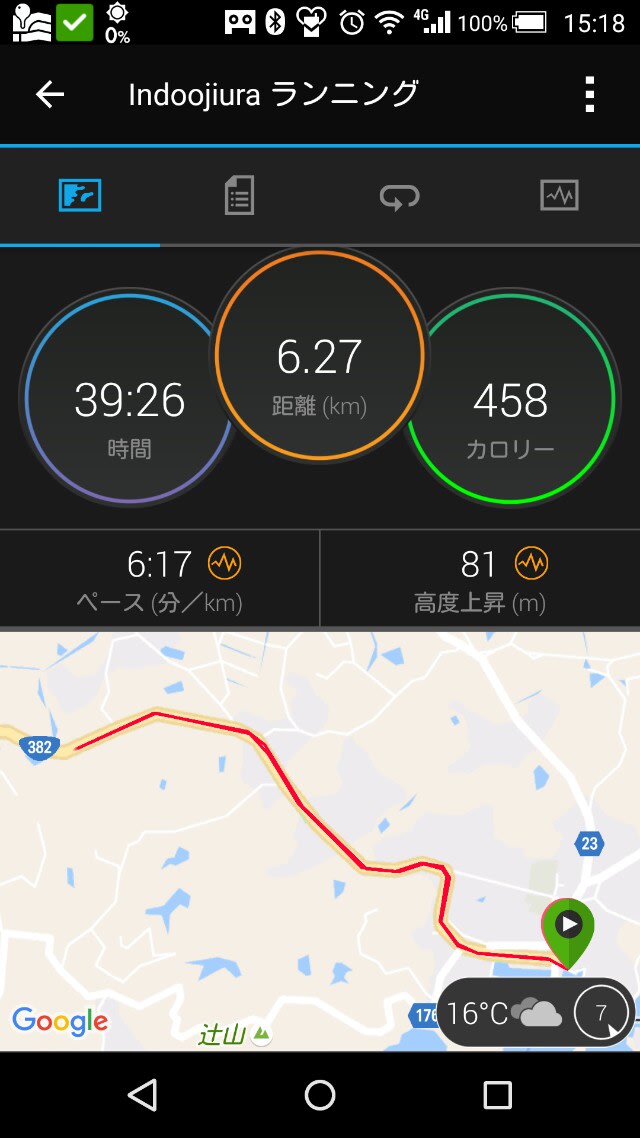Open pace chart icon beside 6:17

(x=224, y=564)
